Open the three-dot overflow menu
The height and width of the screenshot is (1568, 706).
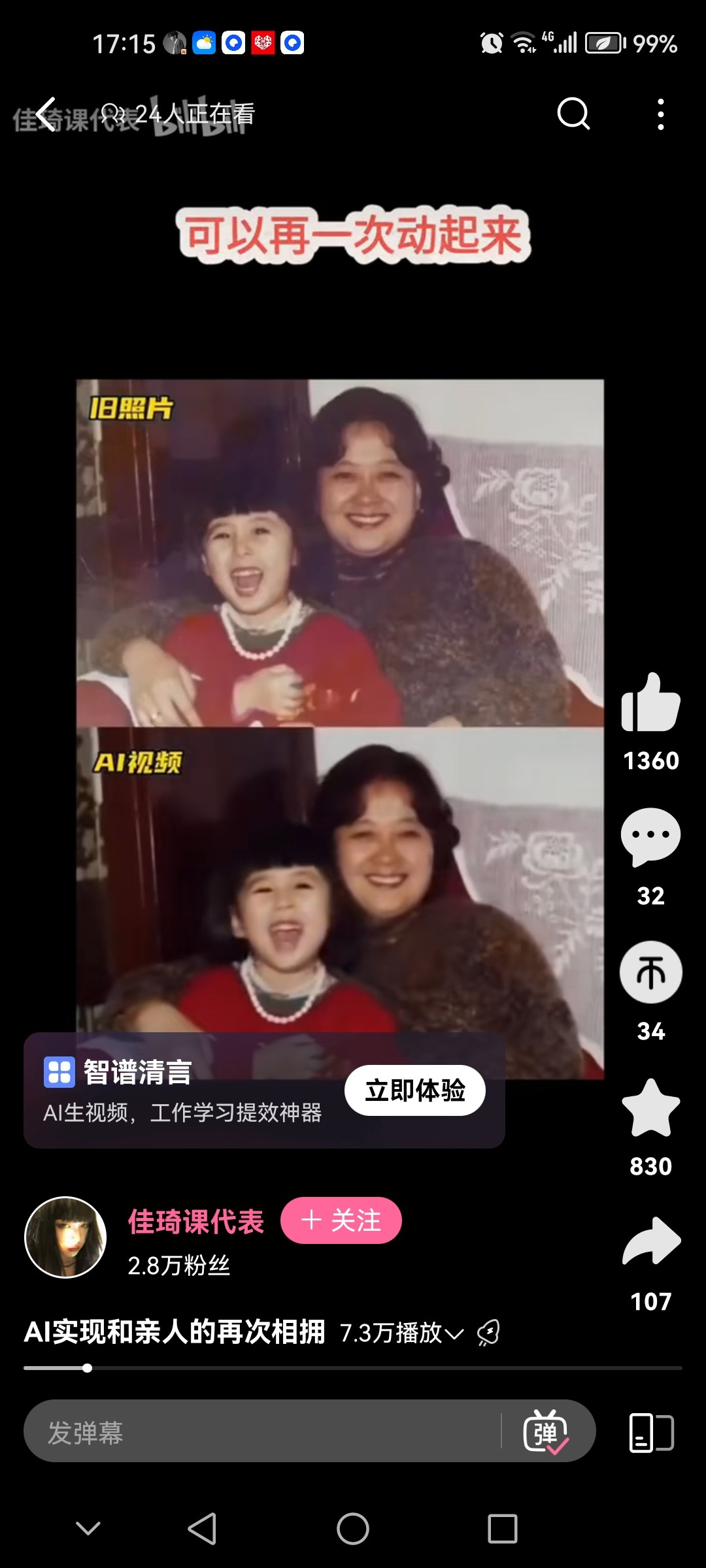point(661,114)
